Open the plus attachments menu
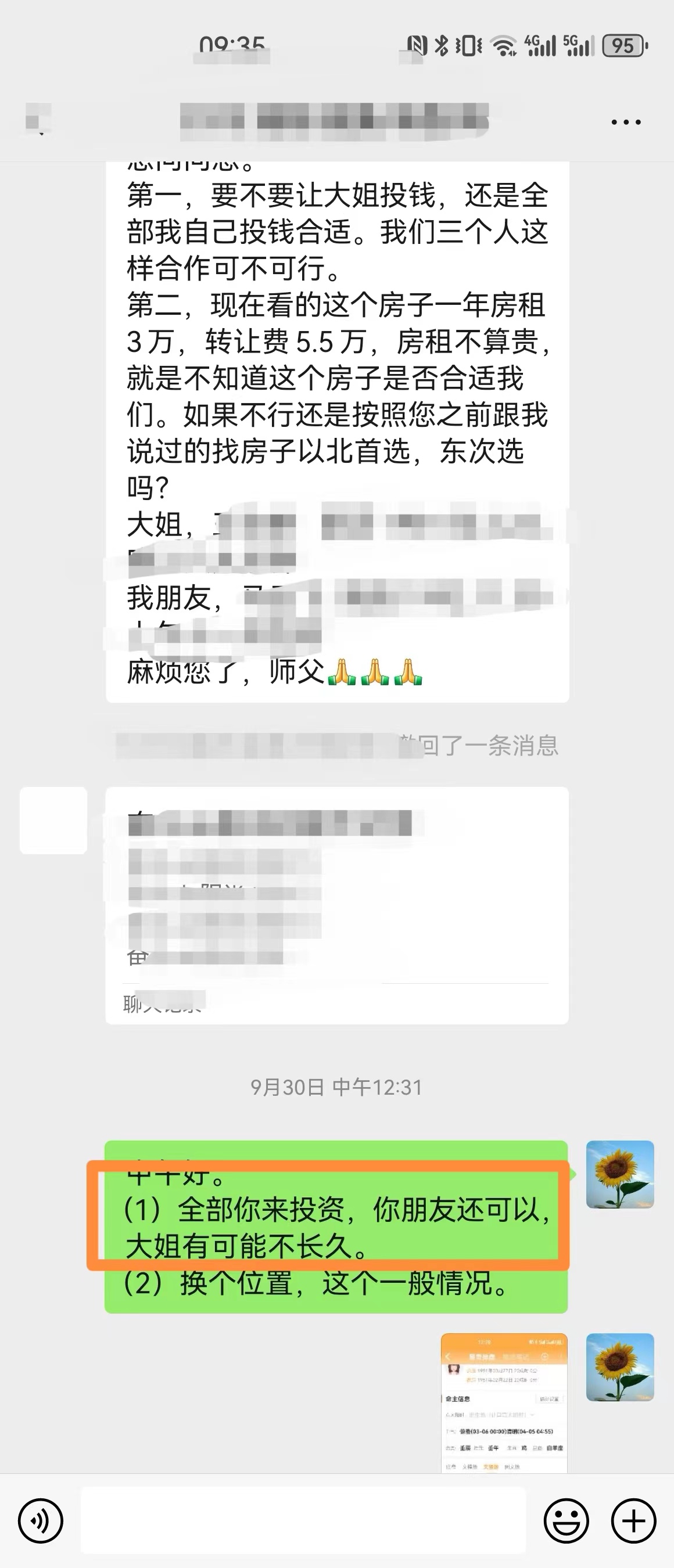 click(633, 1521)
